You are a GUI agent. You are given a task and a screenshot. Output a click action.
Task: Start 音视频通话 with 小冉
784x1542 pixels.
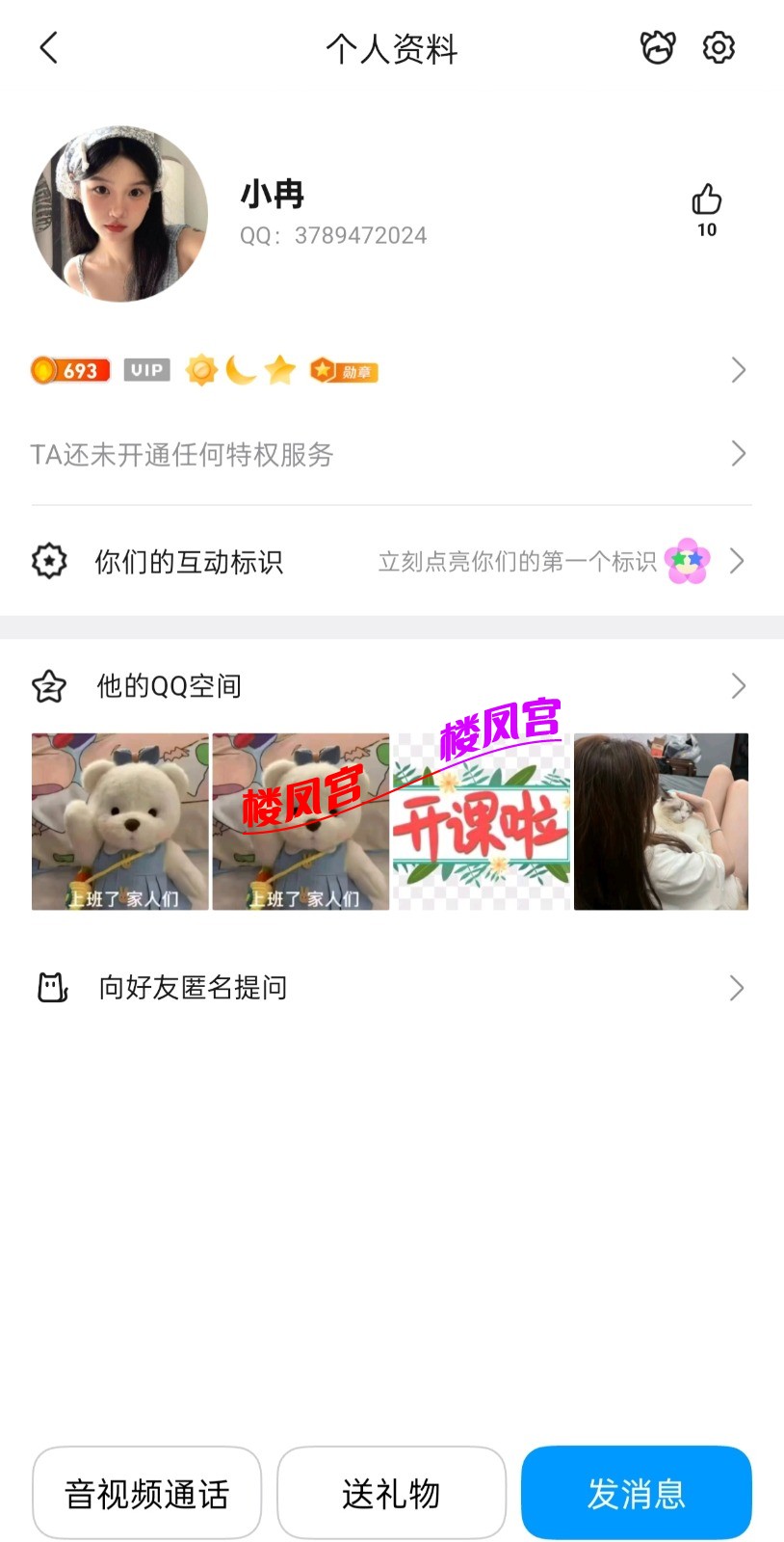(x=146, y=1493)
